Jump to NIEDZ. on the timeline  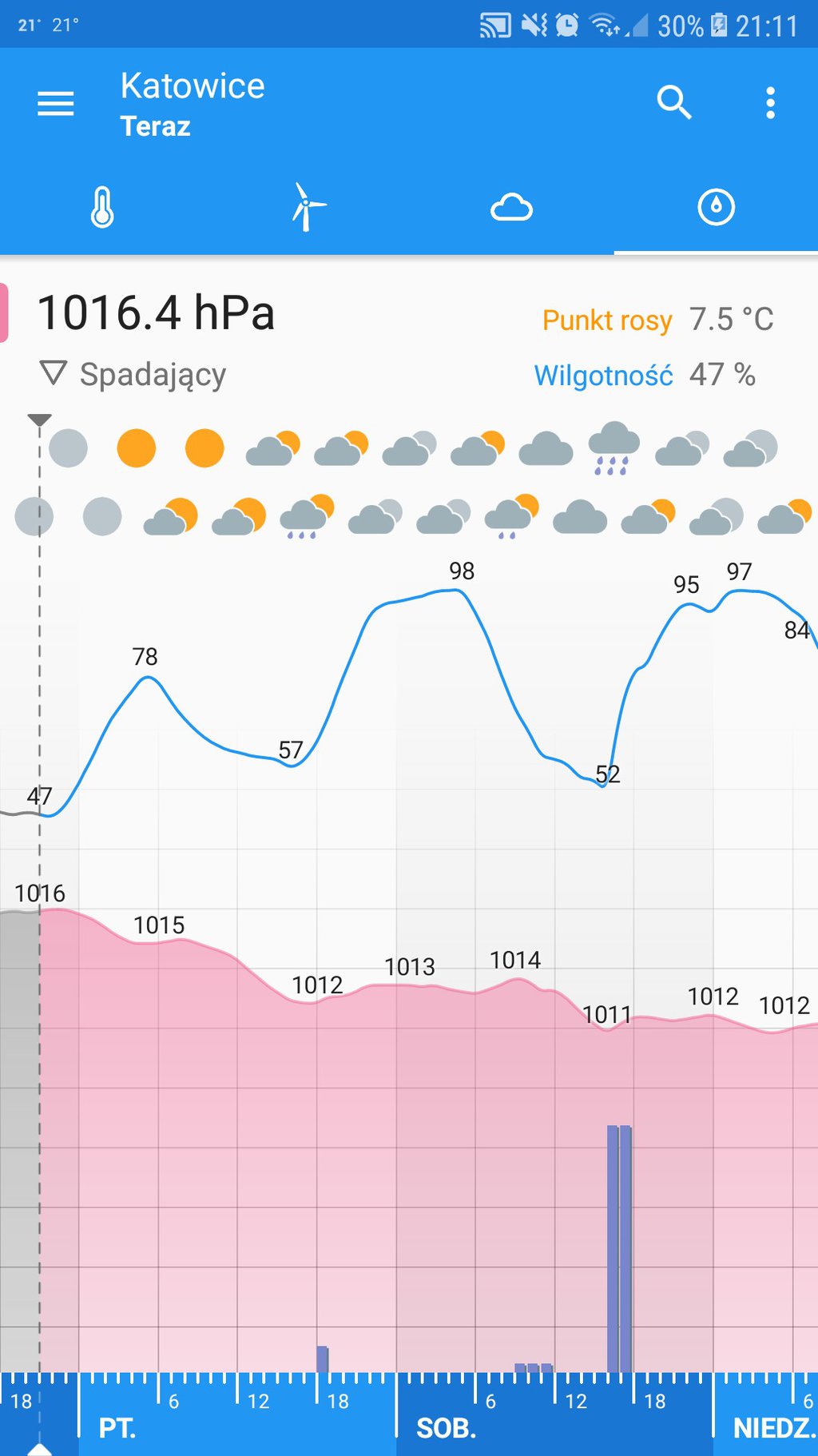pos(773,1428)
